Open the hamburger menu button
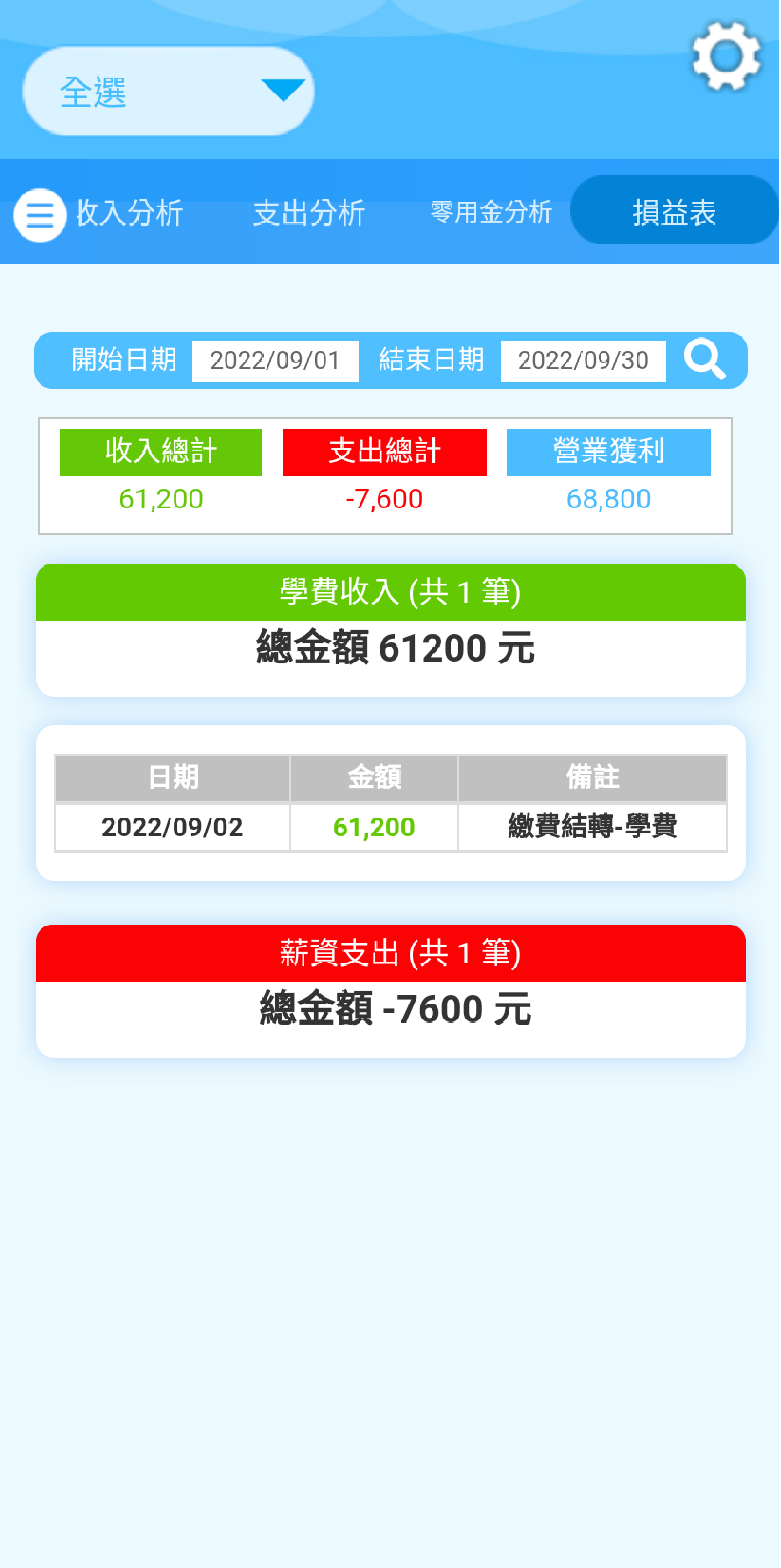 coord(40,216)
